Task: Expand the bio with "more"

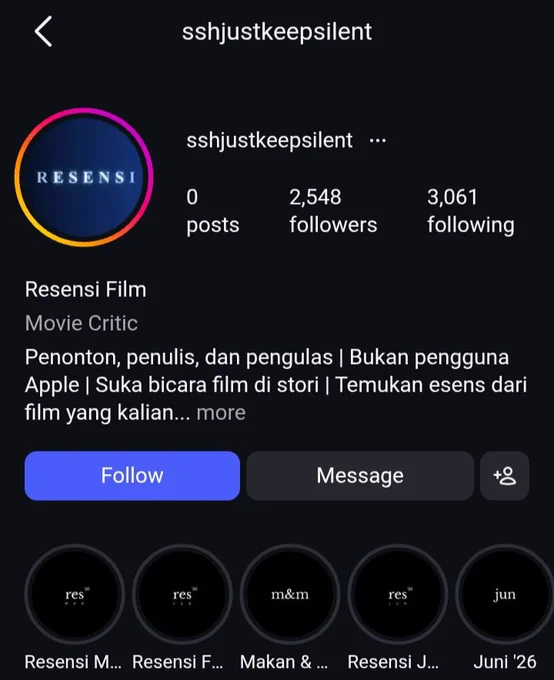Action: tap(221, 412)
